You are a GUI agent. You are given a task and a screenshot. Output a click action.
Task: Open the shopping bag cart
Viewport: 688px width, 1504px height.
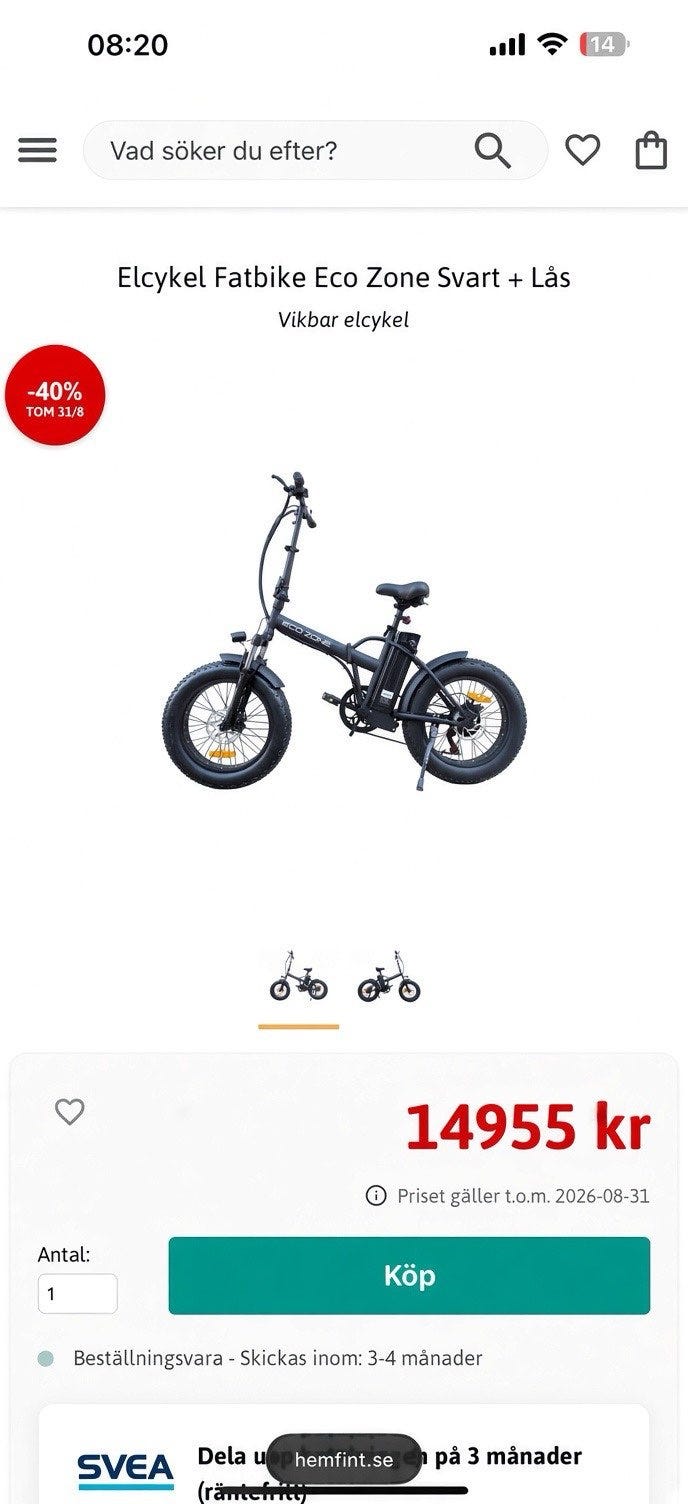(651, 150)
